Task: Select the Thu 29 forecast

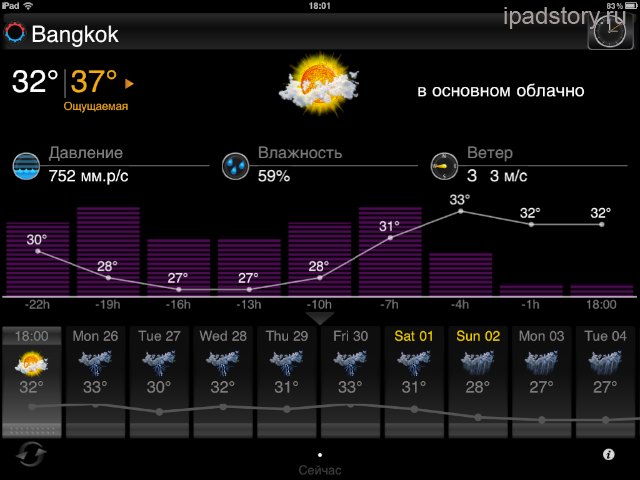Action: tap(287, 382)
